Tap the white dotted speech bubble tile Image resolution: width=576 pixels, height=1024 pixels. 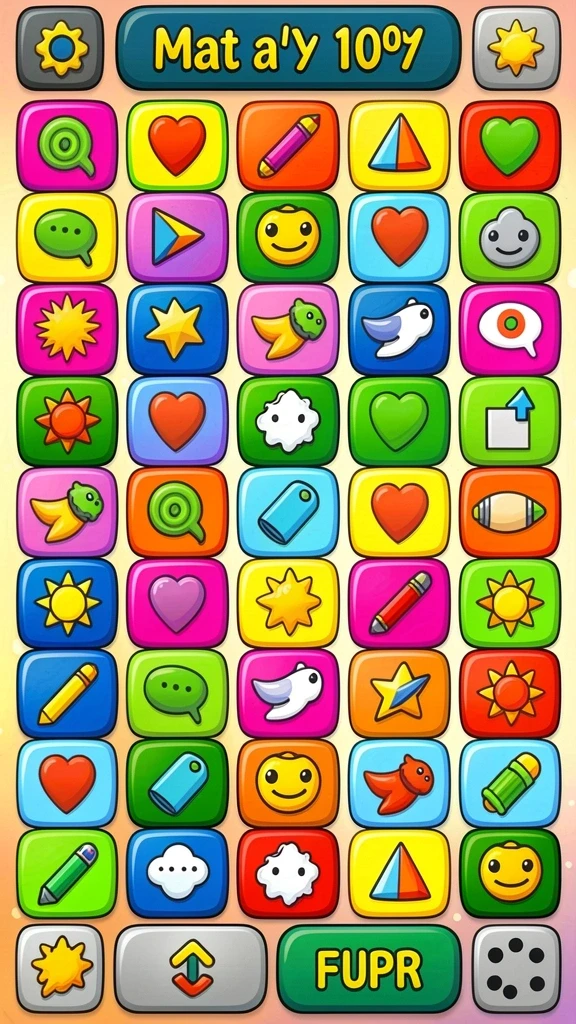point(177,873)
